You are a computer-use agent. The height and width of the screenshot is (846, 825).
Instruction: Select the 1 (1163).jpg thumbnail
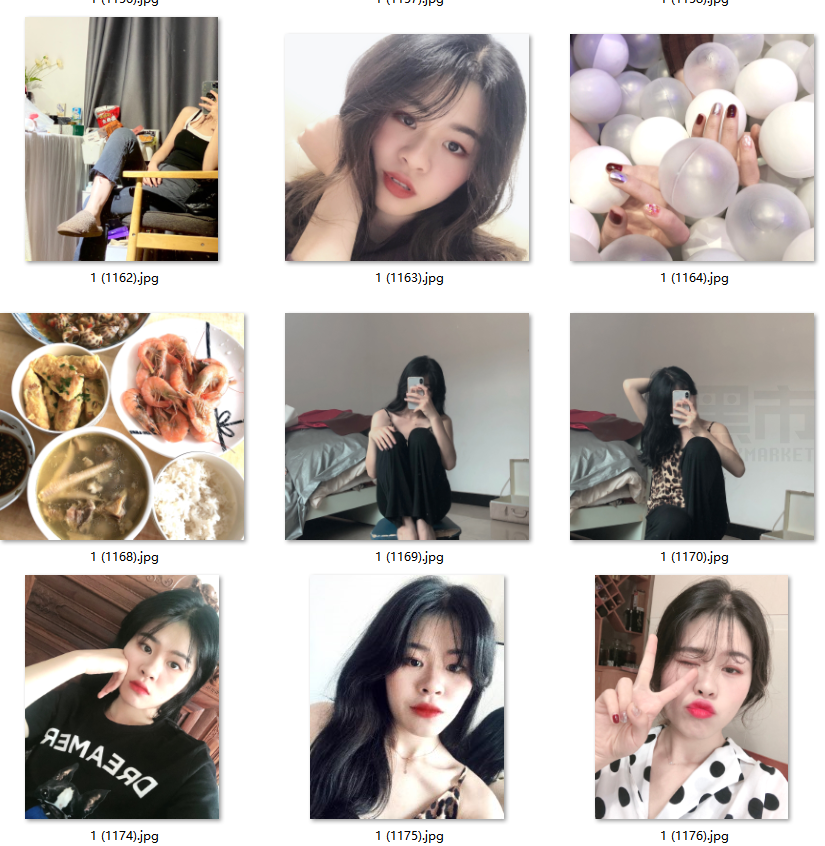pos(407,148)
